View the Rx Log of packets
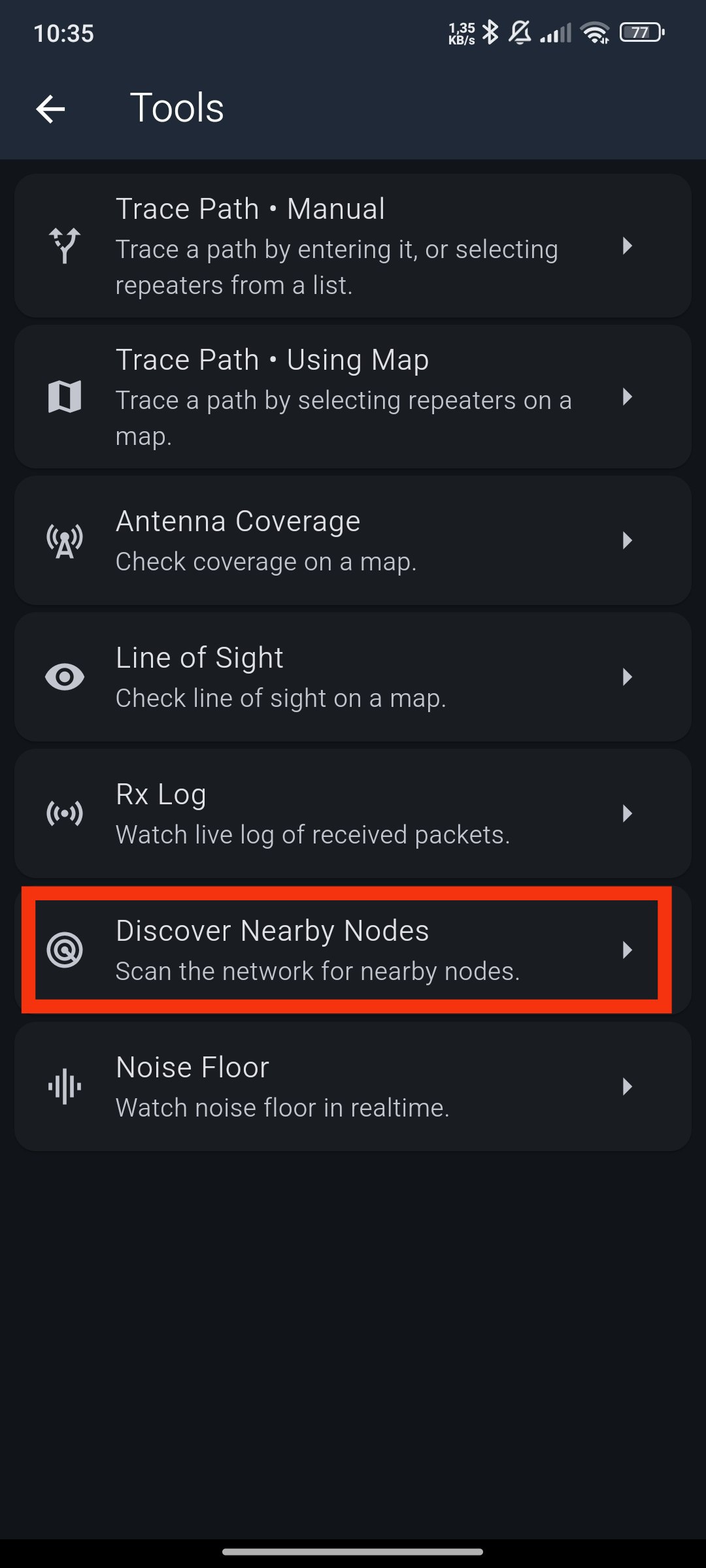Image resolution: width=706 pixels, height=1568 pixels. [353, 813]
